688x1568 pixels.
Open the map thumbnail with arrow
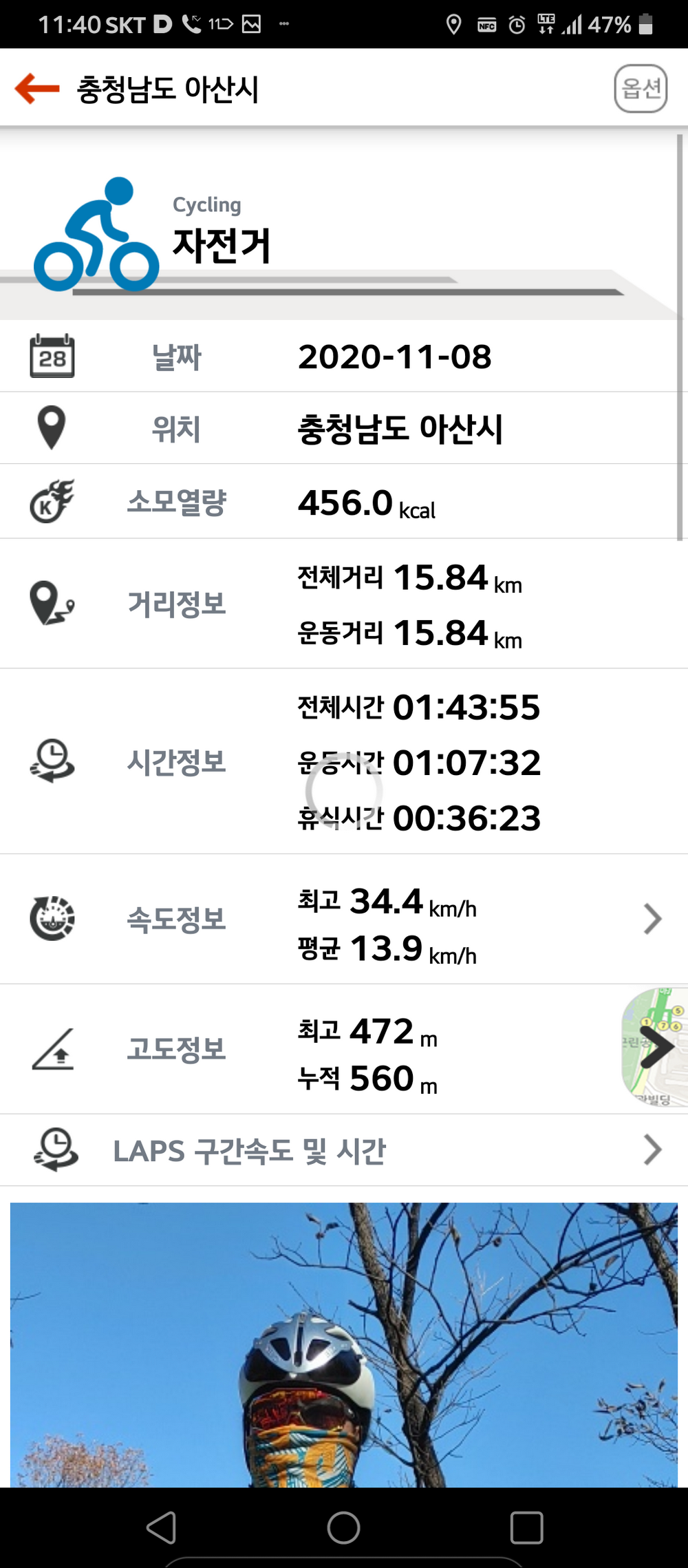point(656,1047)
